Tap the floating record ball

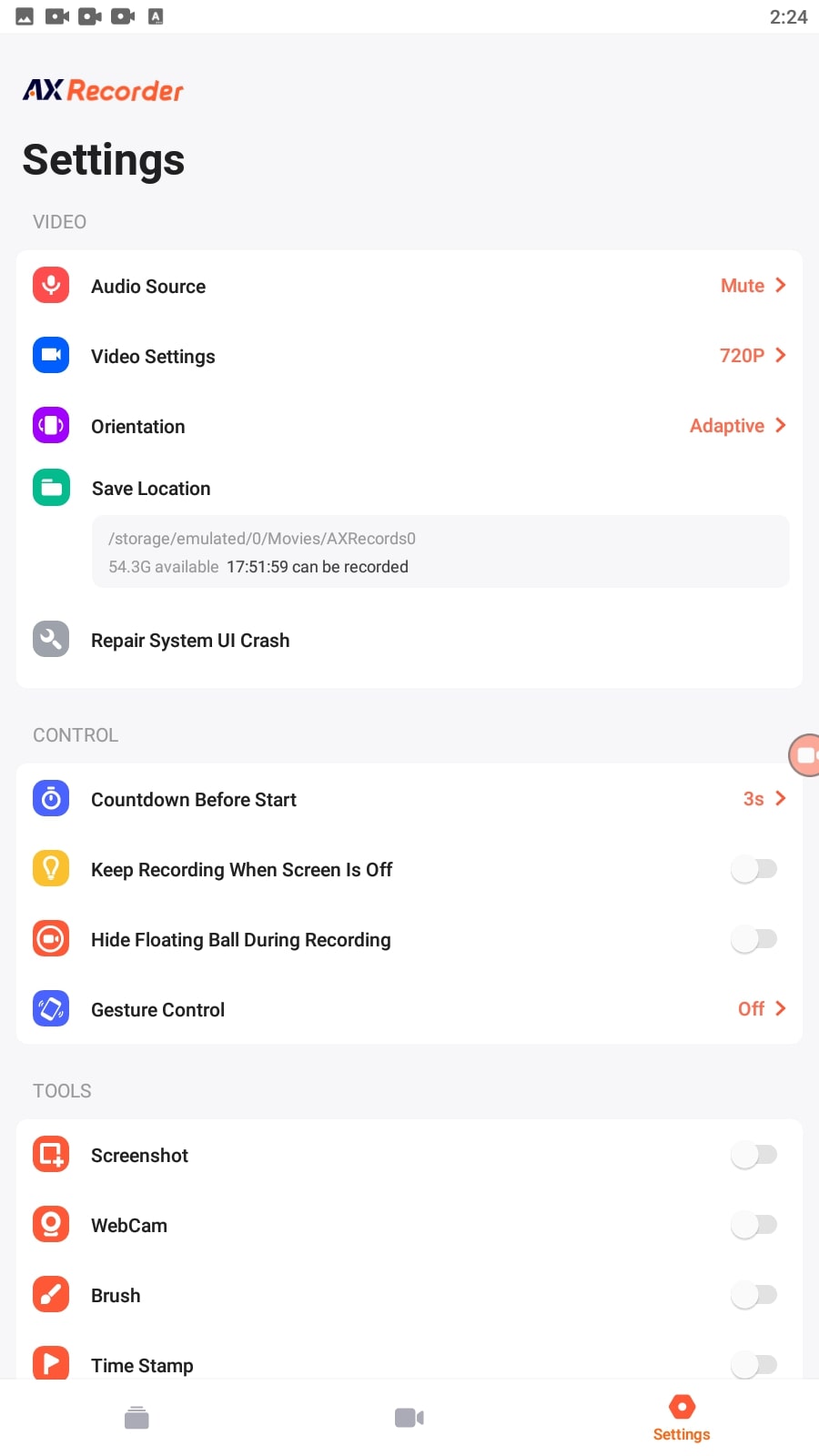(x=804, y=754)
